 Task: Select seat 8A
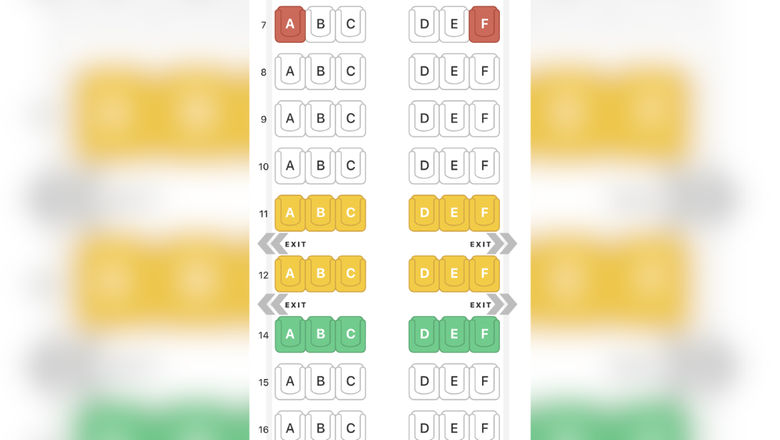point(290,72)
